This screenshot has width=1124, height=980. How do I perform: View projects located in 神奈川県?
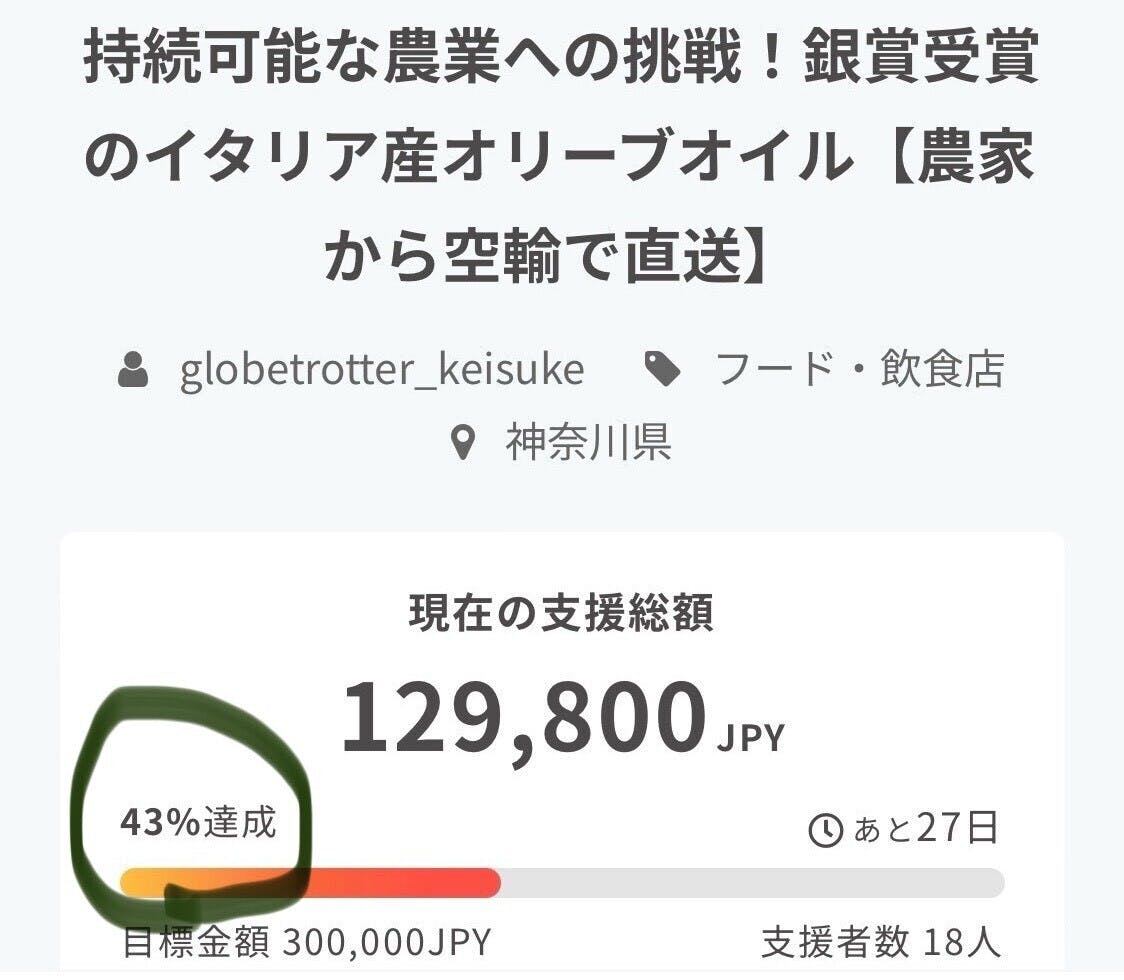pos(587,442)
